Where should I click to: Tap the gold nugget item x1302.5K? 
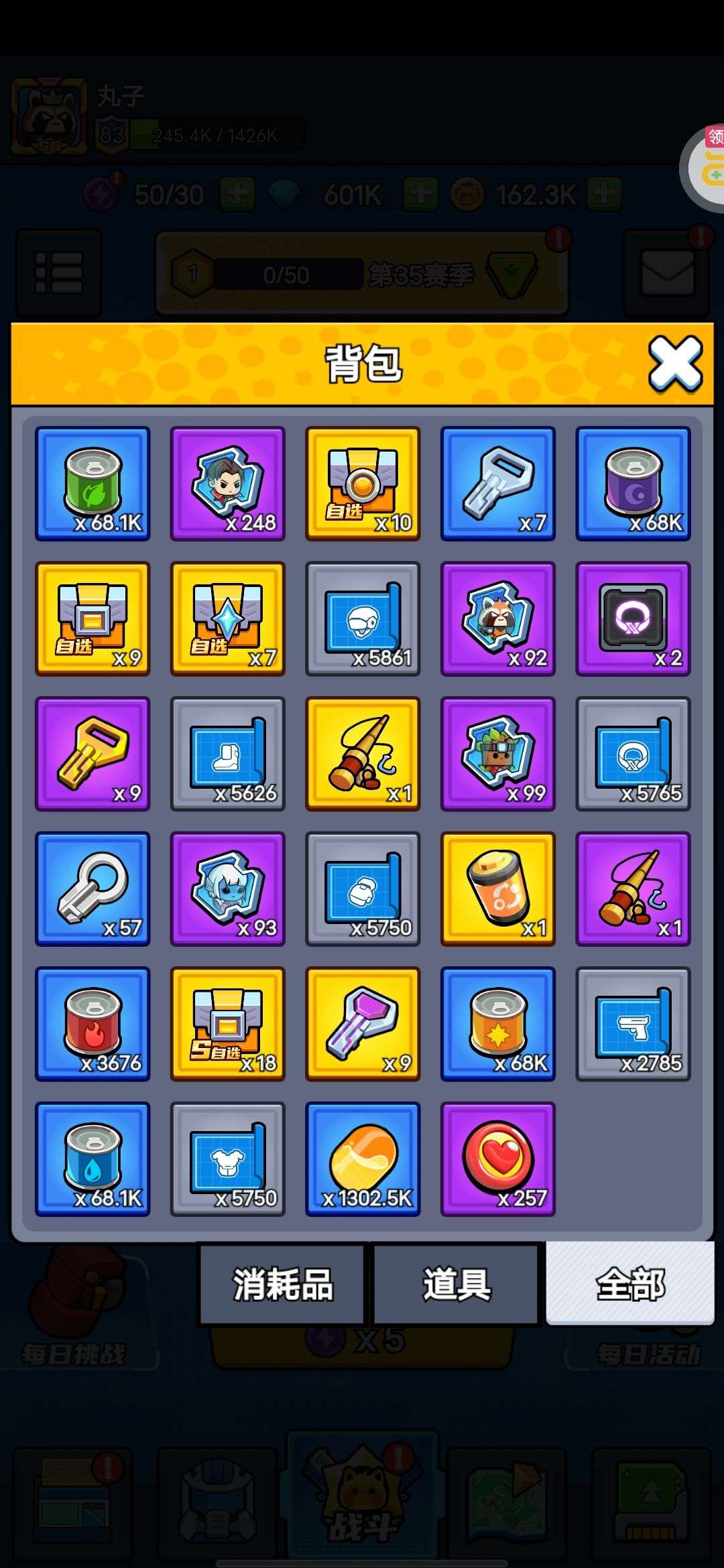tap(363, 1159)
